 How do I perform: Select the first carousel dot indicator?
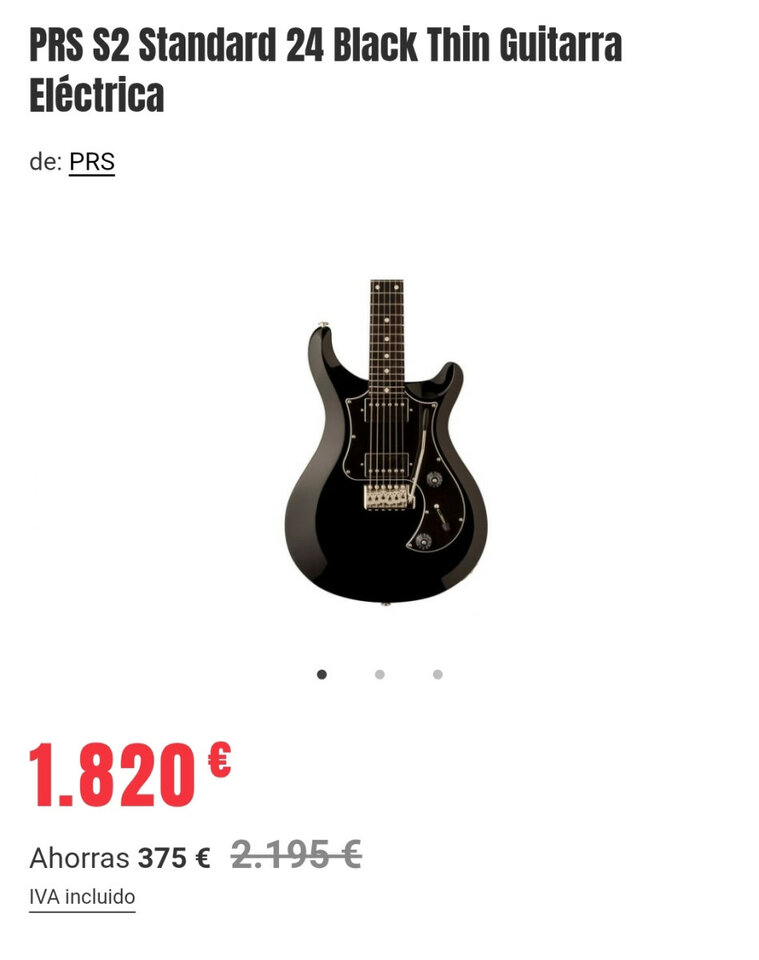(321, 674)
